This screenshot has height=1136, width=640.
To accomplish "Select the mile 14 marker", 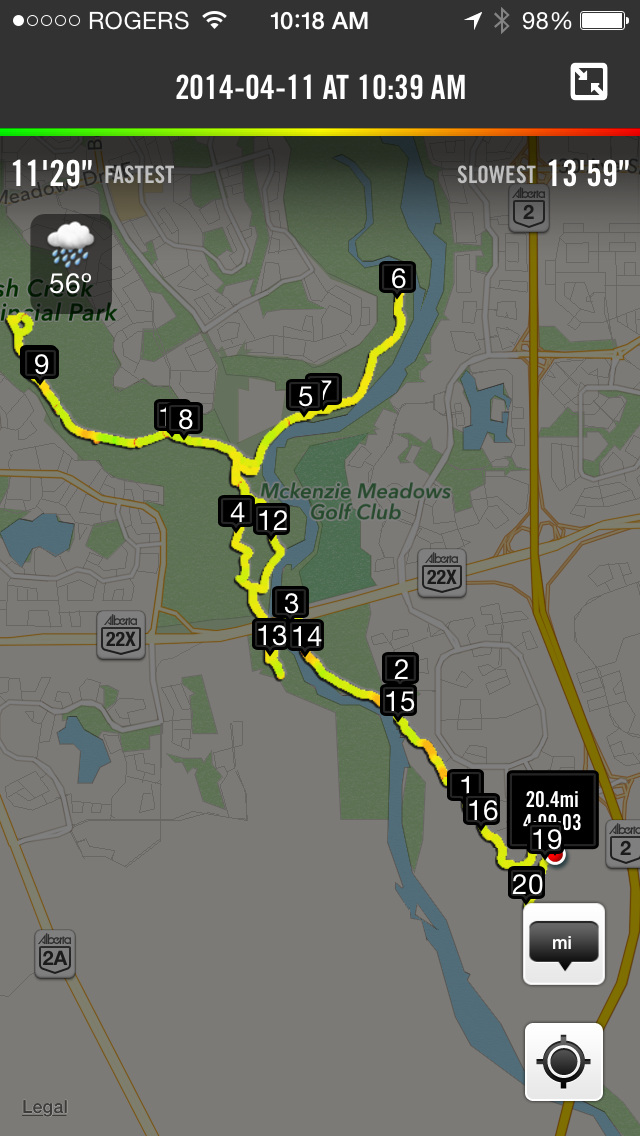I will 307,634.
